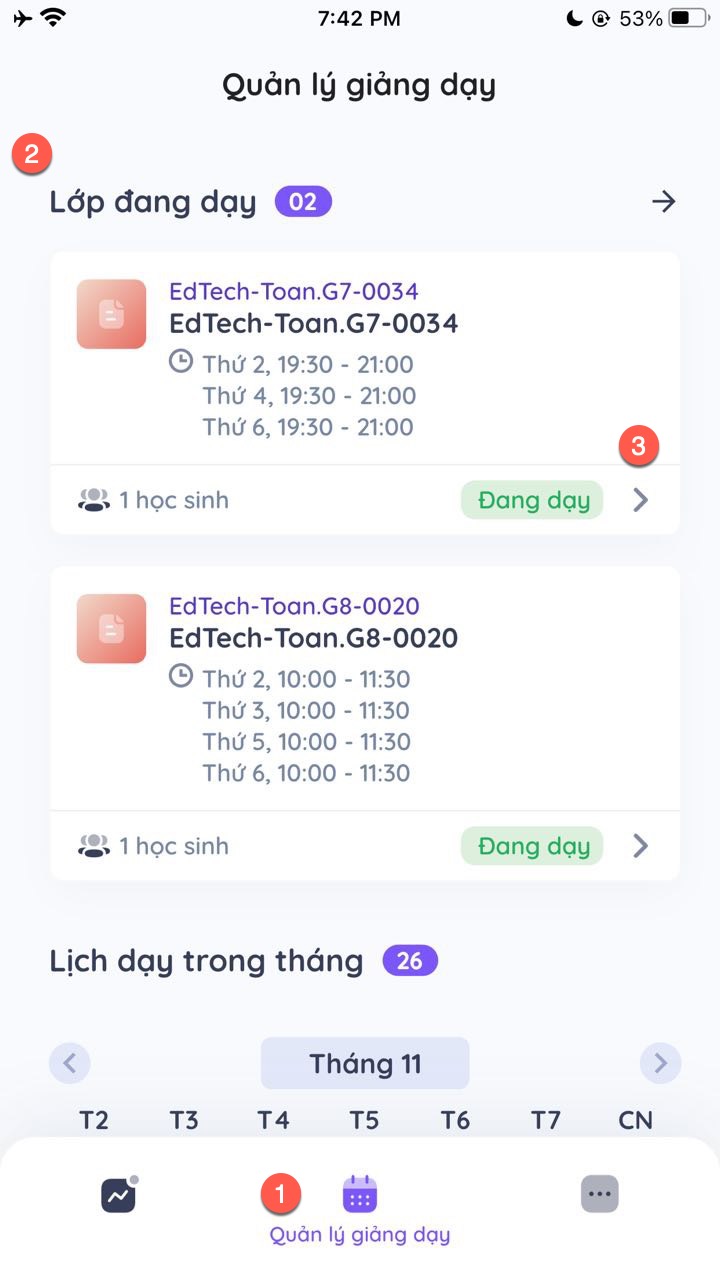Switch to the statistics chart tab
The image size is (720, 1280).
(x=119, y=1195)
